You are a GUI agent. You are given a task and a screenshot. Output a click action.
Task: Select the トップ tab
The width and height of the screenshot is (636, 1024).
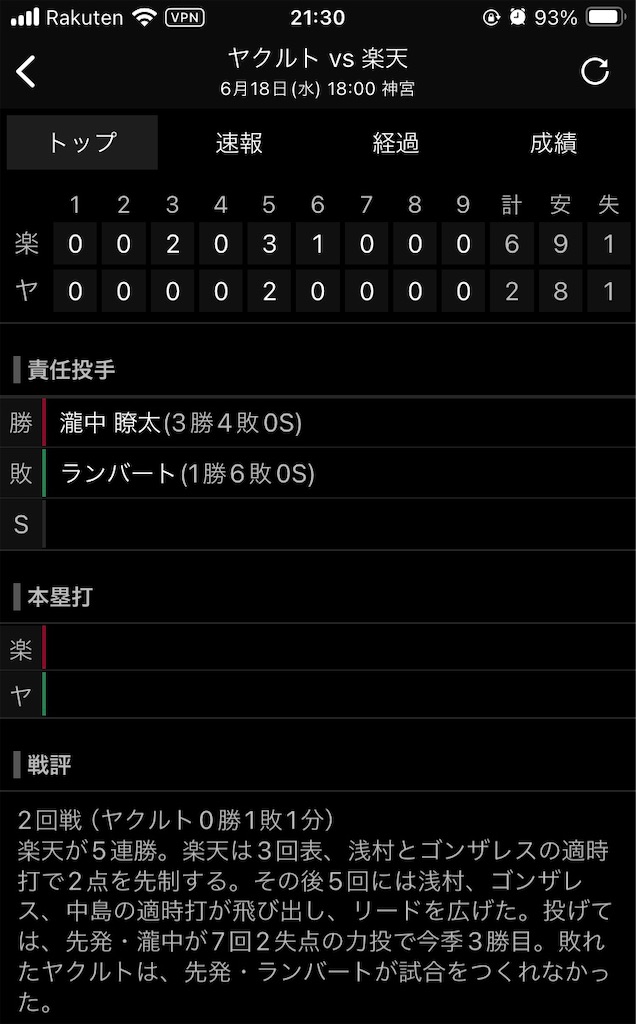[82, 142]
